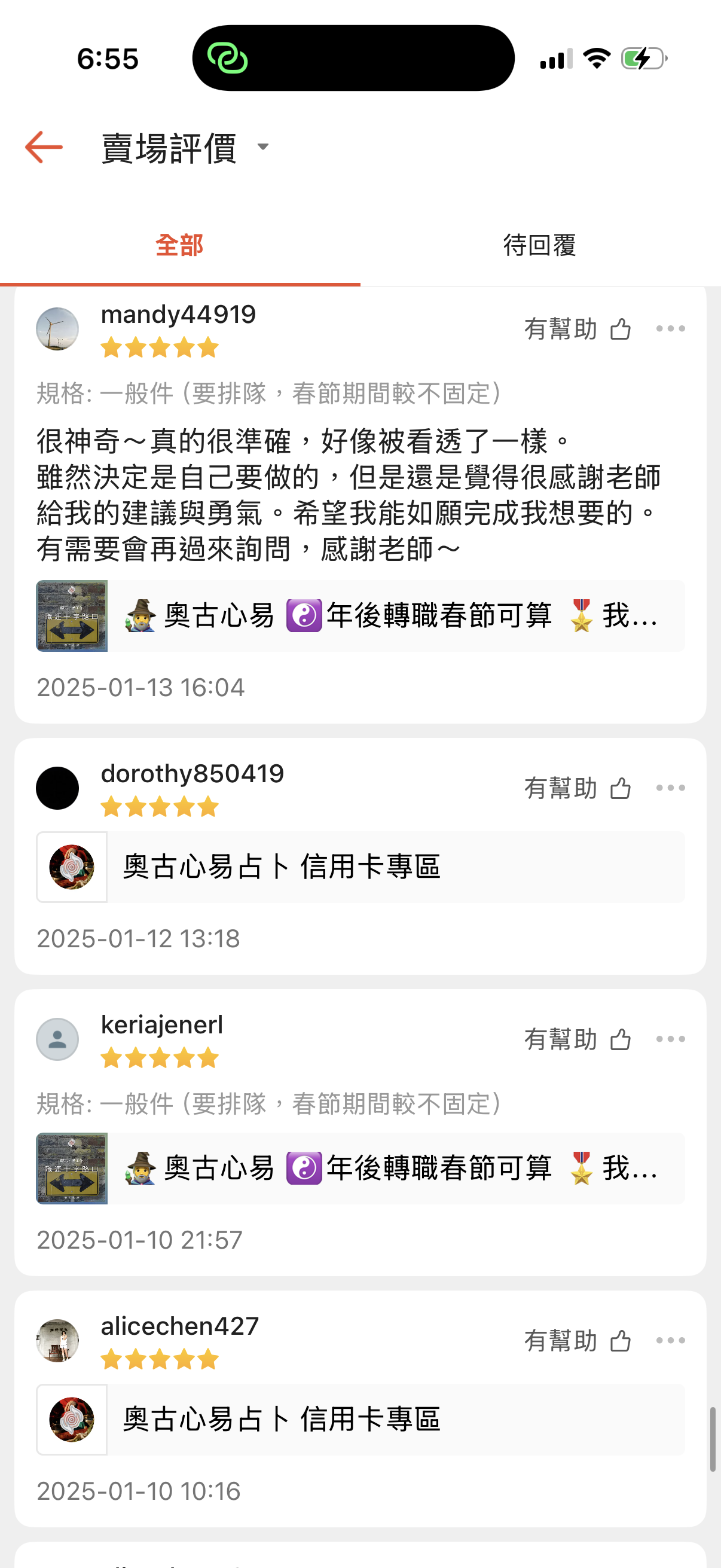Select the 全部 tab
The image size is (721, 1568).
click(x=179, y=245)
